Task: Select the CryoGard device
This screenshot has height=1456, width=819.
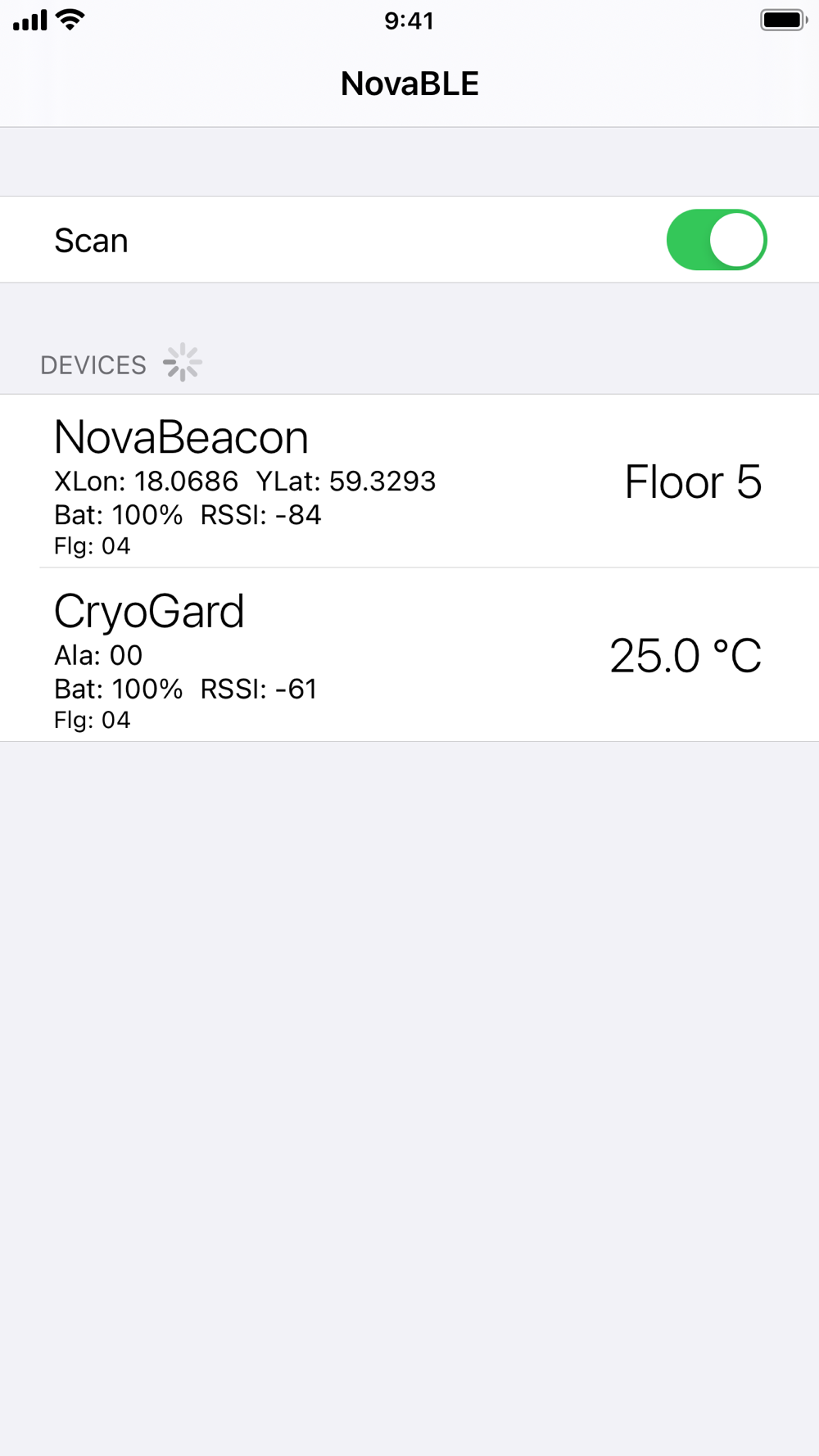Action: (409, 655)
